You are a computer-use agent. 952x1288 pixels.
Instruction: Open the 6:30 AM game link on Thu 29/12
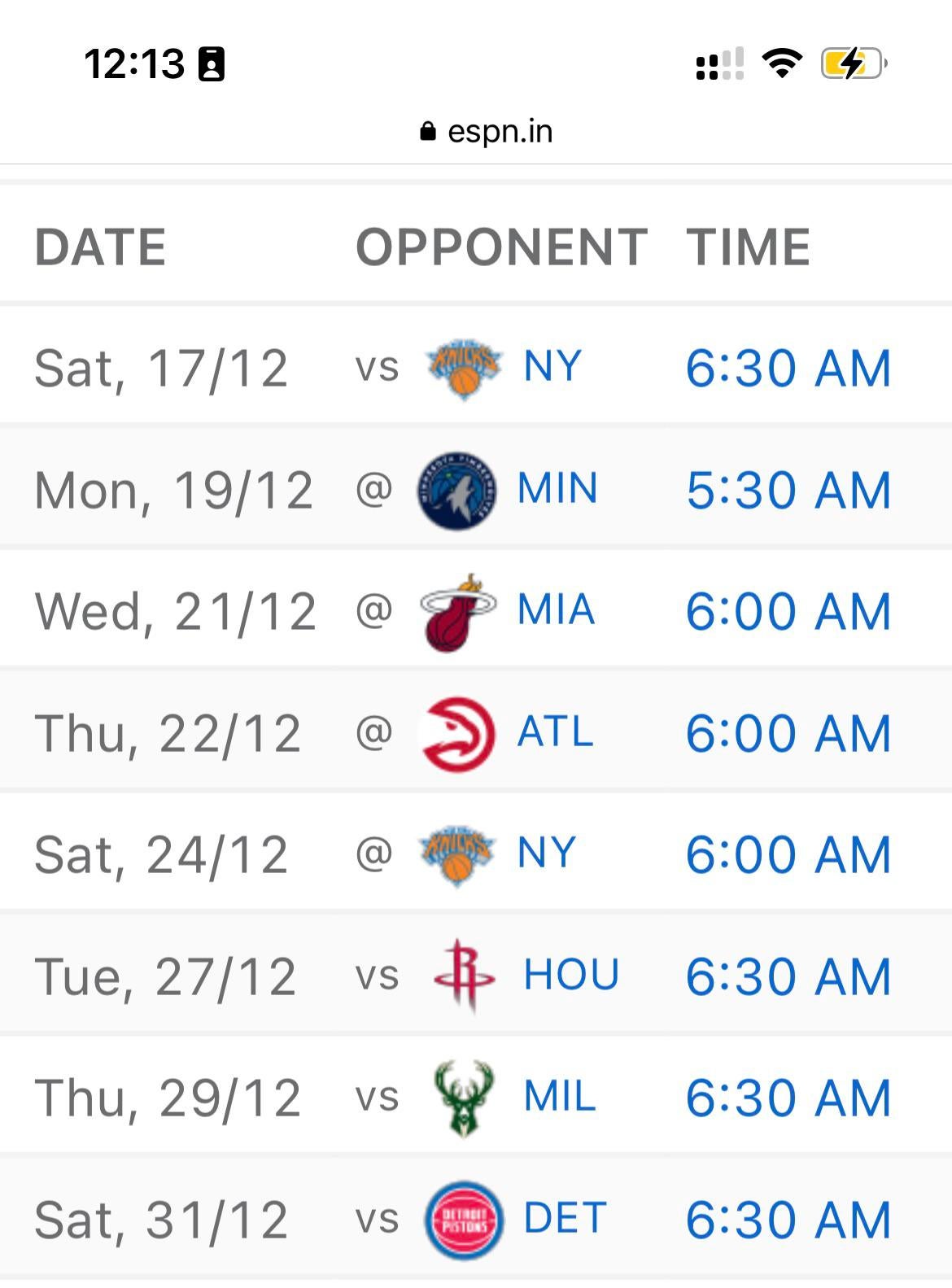pos(788,1098)
